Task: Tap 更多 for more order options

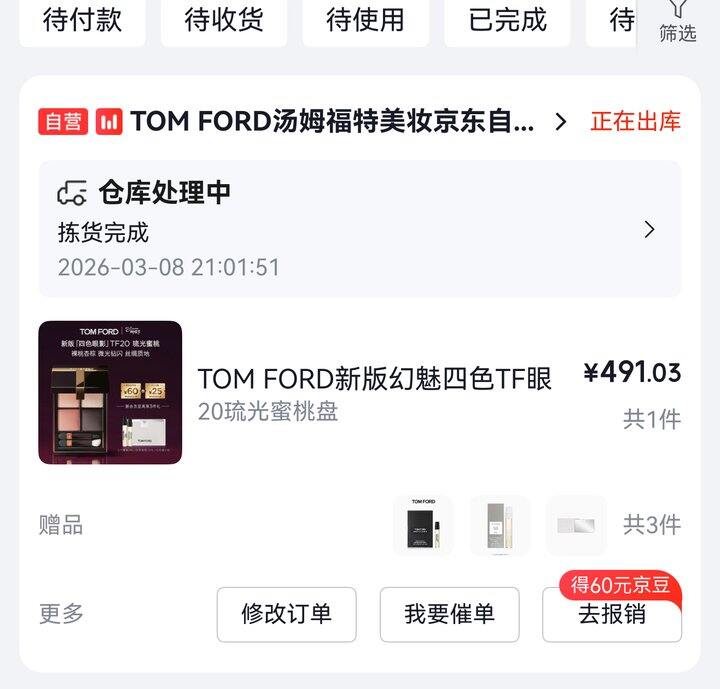Action: point(62,614)
